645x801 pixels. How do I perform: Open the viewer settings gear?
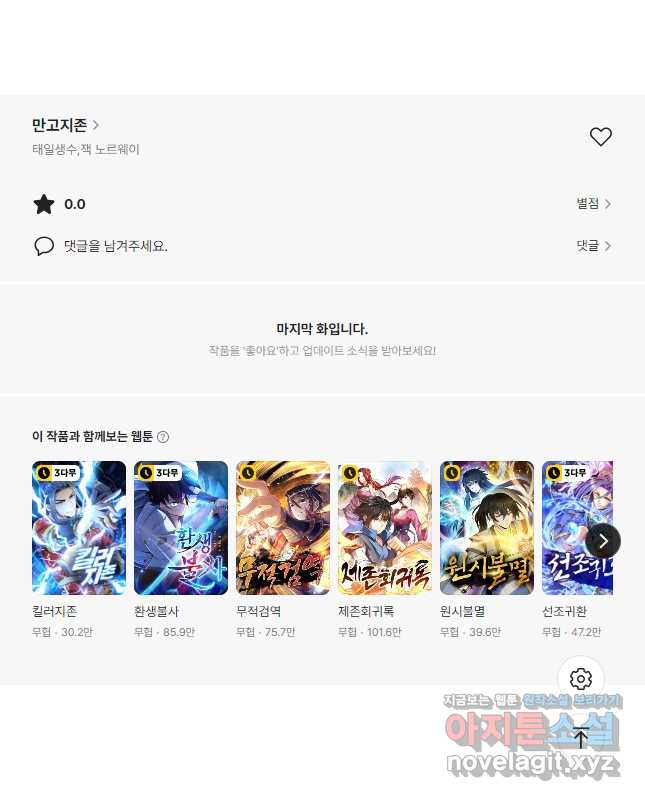tap(581, 679)
